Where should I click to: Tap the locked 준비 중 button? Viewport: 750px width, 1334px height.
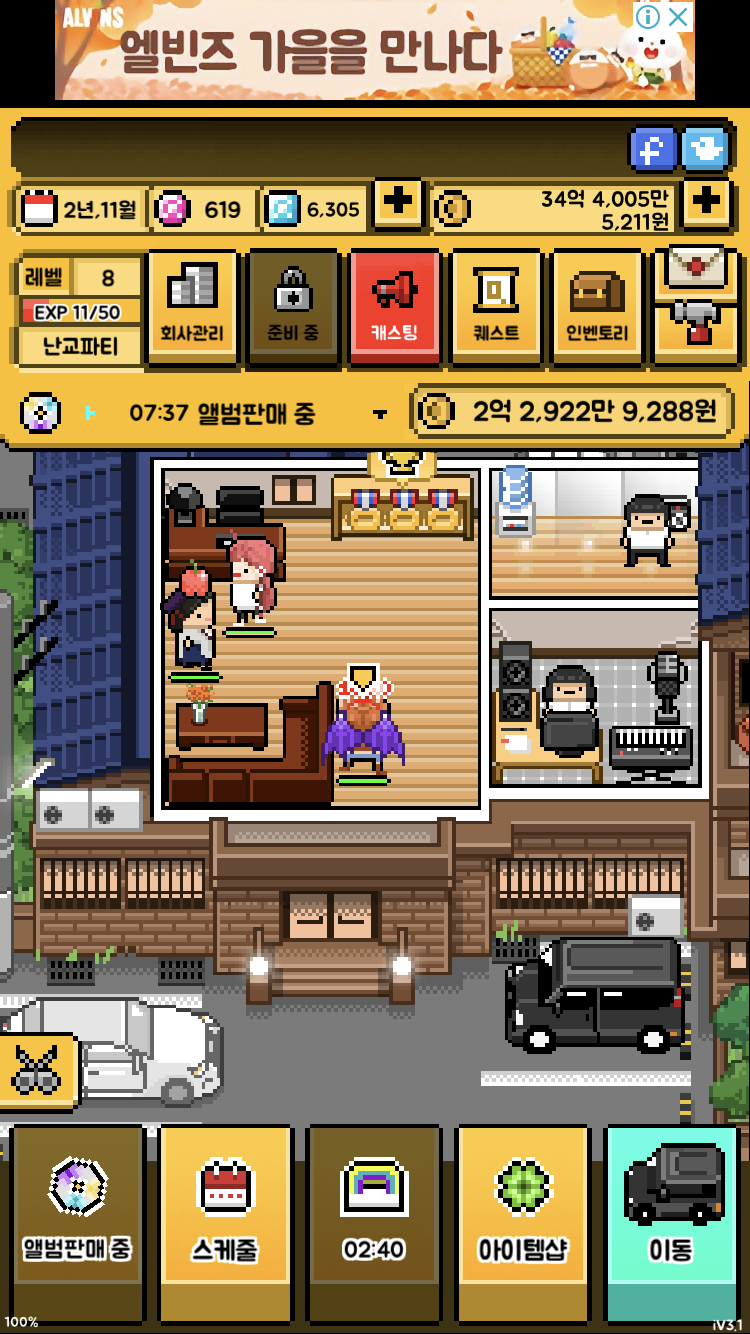pos(294,306)
